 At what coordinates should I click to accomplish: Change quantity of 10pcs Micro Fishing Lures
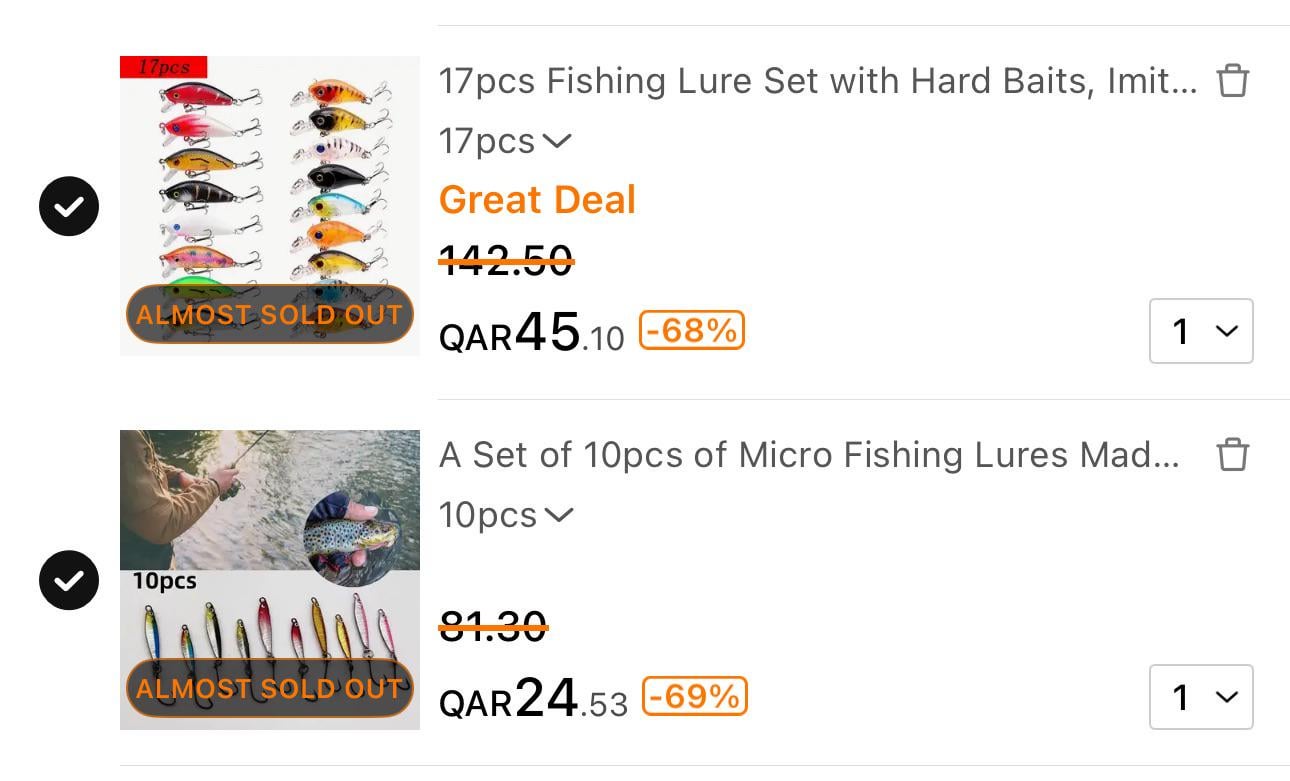tap(1201, 697)
